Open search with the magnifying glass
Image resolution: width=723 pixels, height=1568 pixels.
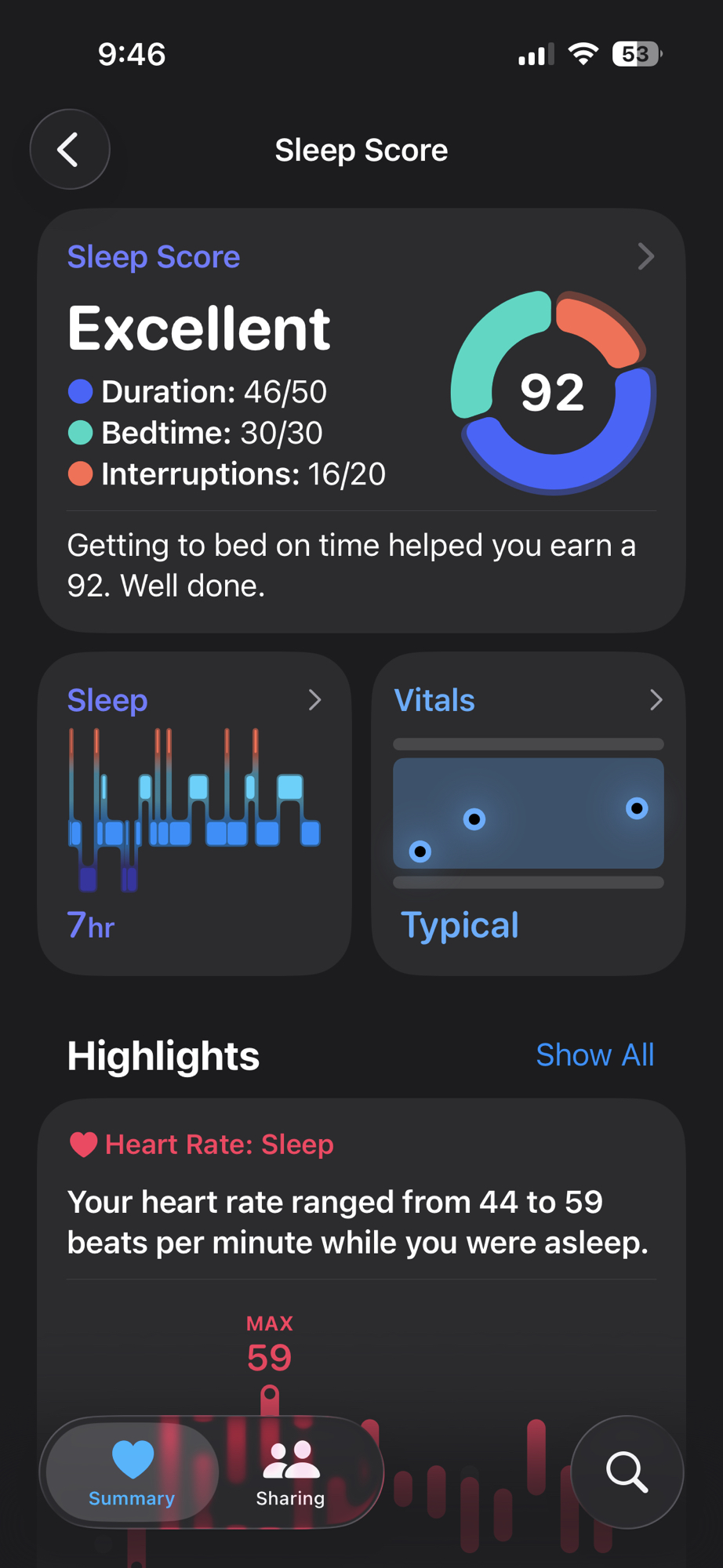(x=627, y=1472)
